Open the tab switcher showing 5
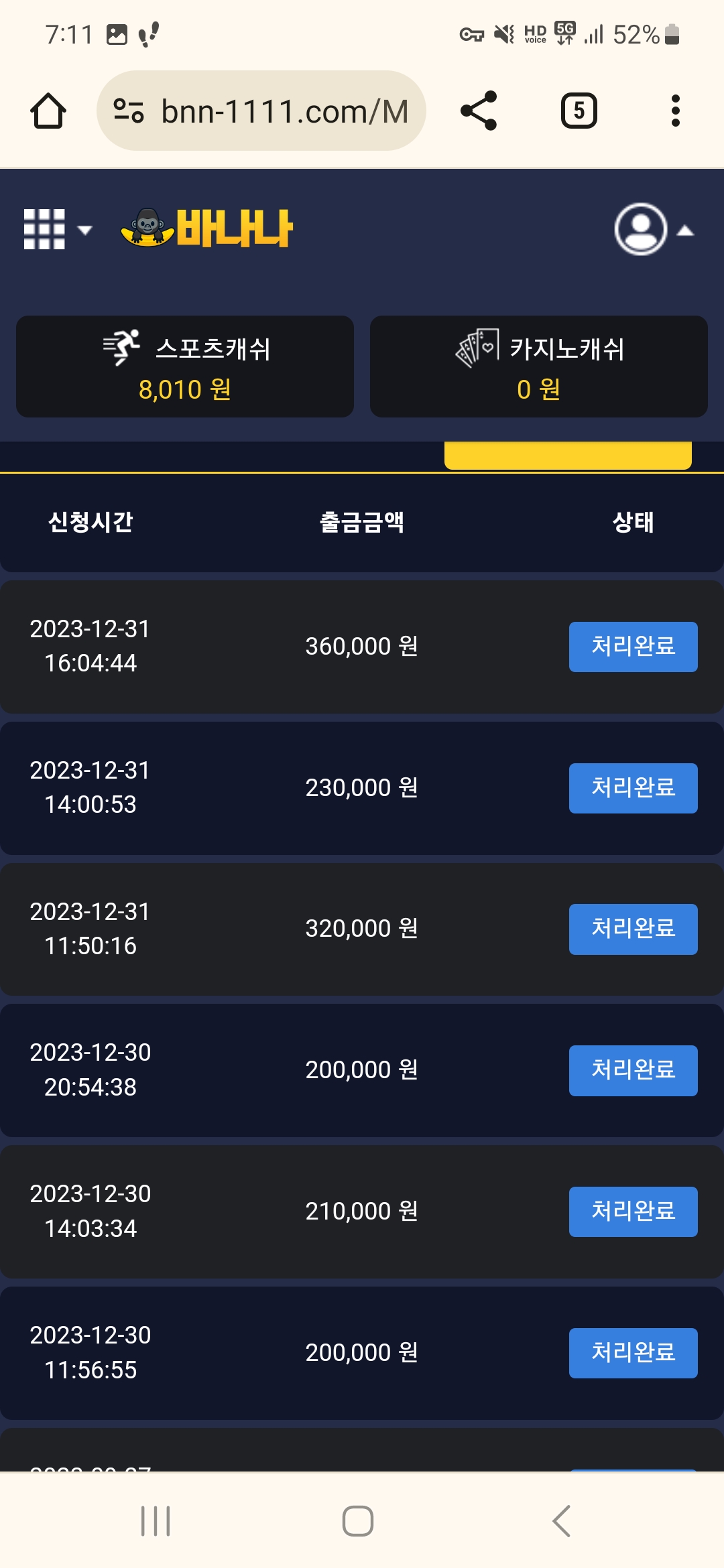Image resolution: width=724 pixels, height=1568 pixels. click(x=579, y=111)
